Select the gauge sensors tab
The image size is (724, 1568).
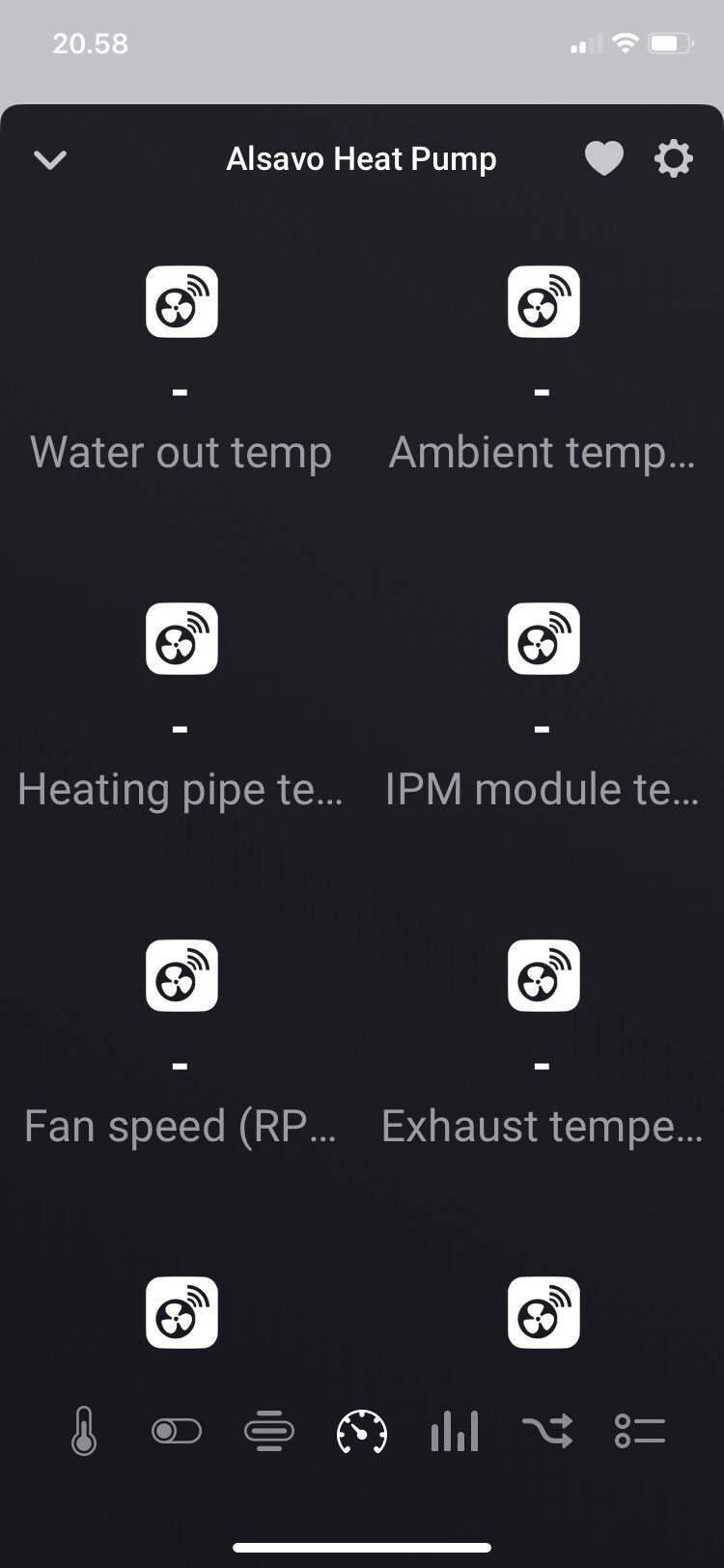coord(362,1431)
